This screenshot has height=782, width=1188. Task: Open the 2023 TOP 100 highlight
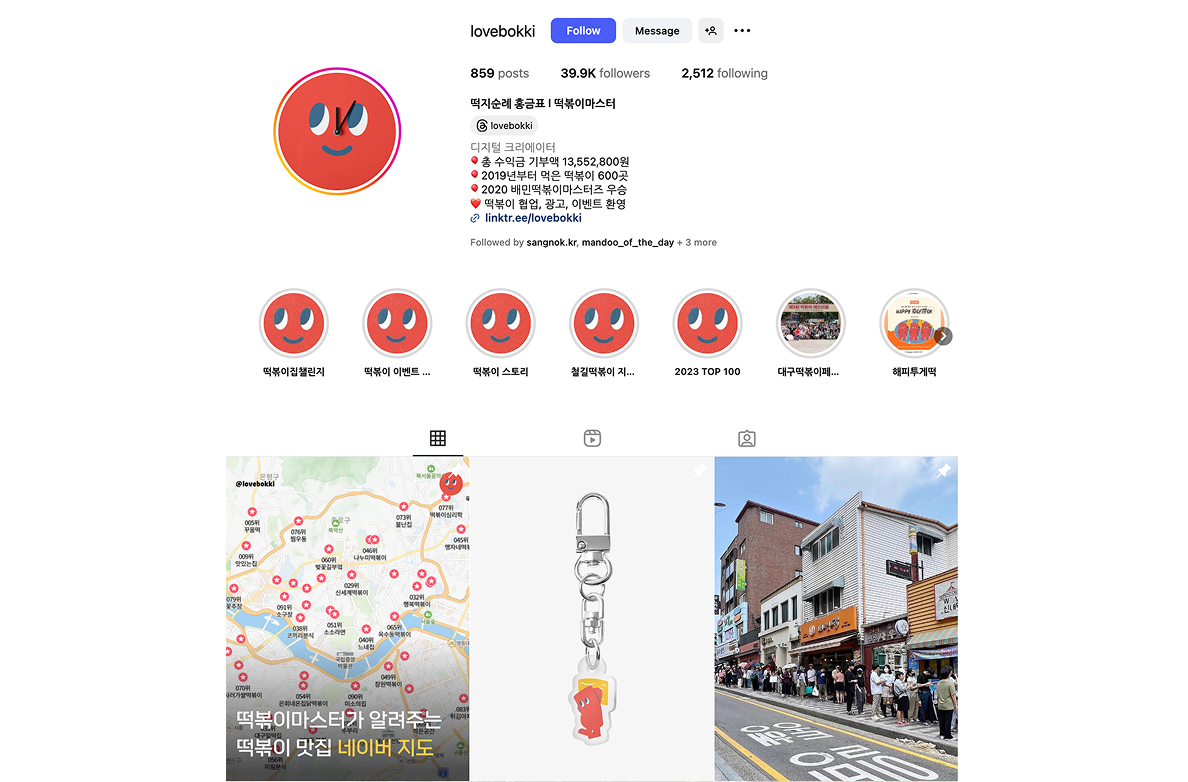707,324
